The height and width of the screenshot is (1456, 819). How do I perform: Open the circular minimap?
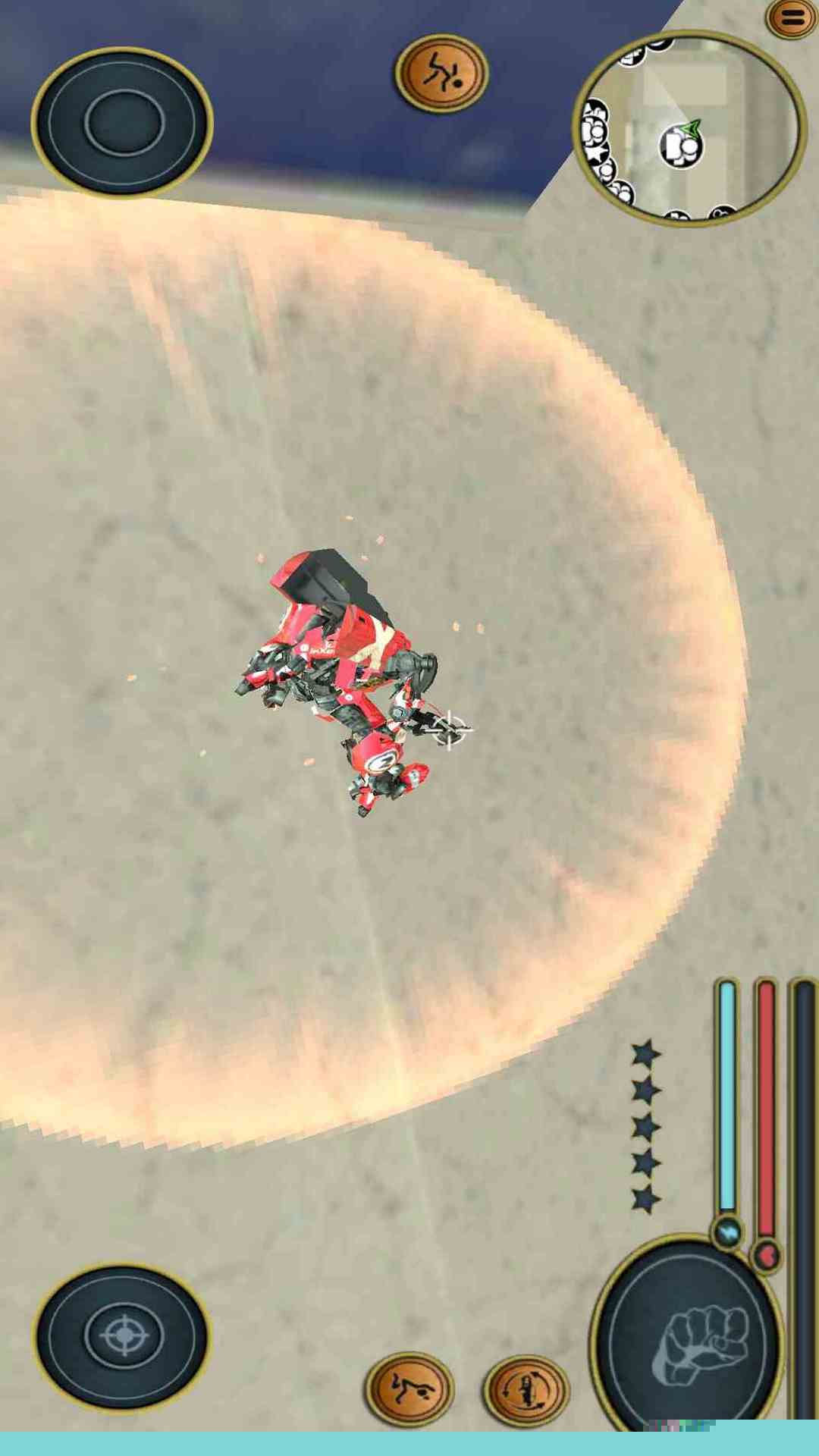[689, 130]
